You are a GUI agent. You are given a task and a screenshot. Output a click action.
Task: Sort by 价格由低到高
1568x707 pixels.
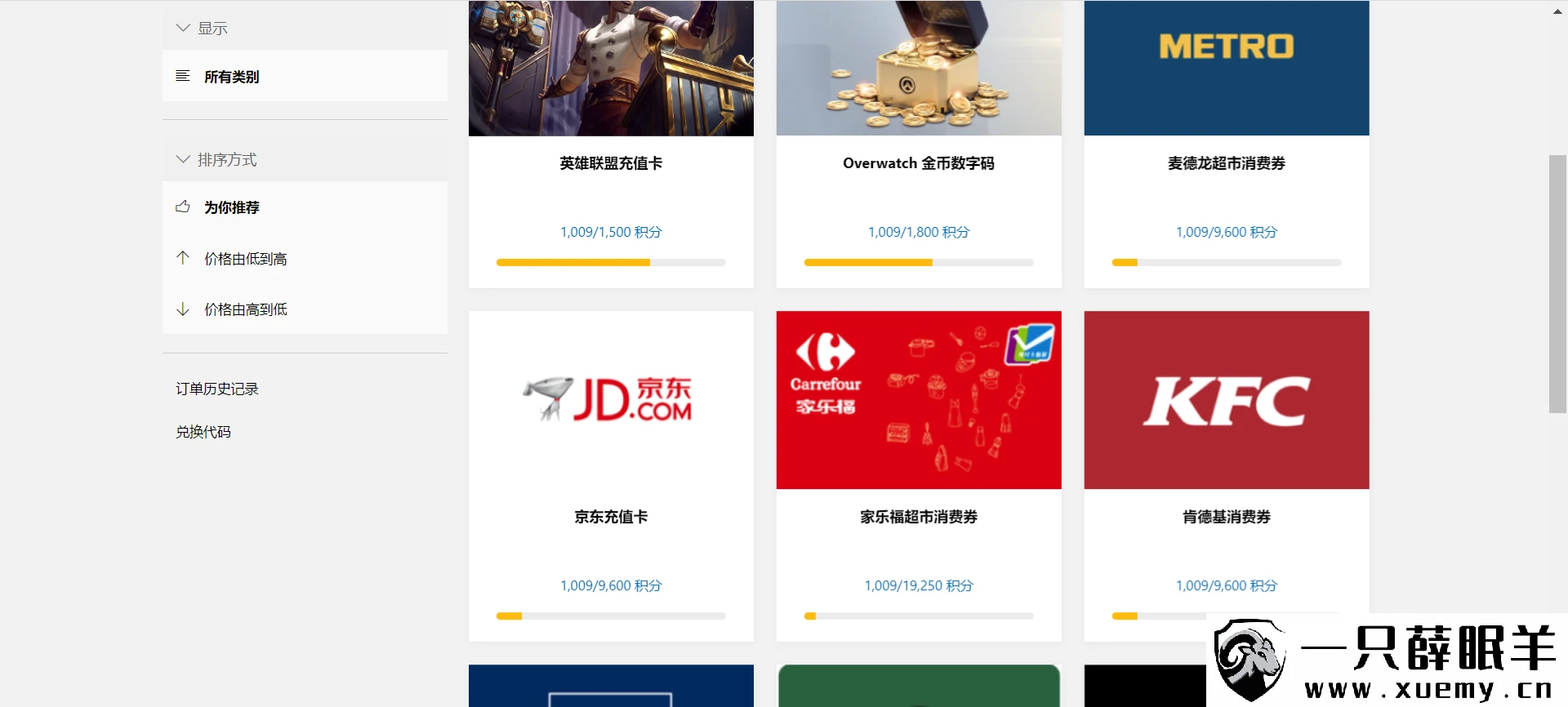coord(245,260)
